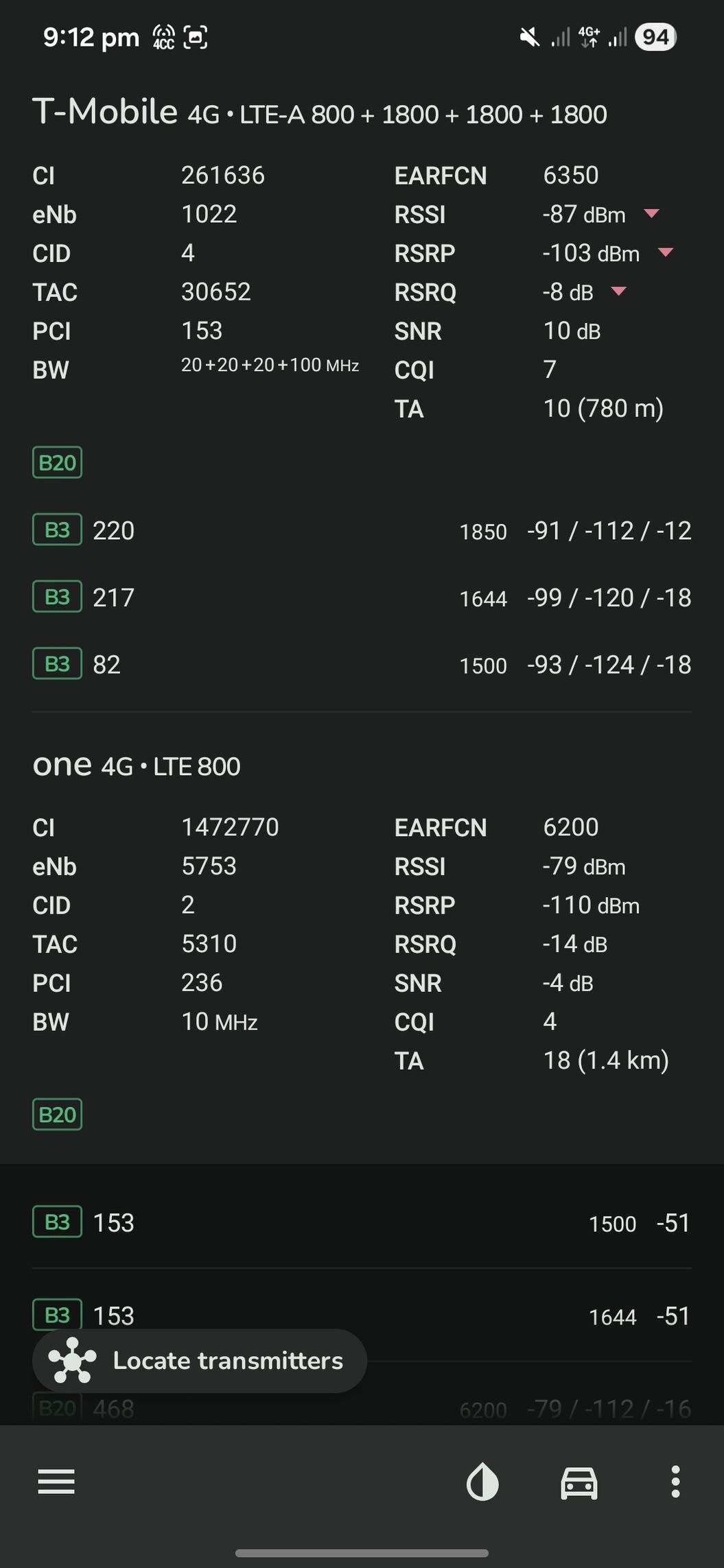
Task: Enable drive mode car icon
Action: coord(579,1482)
